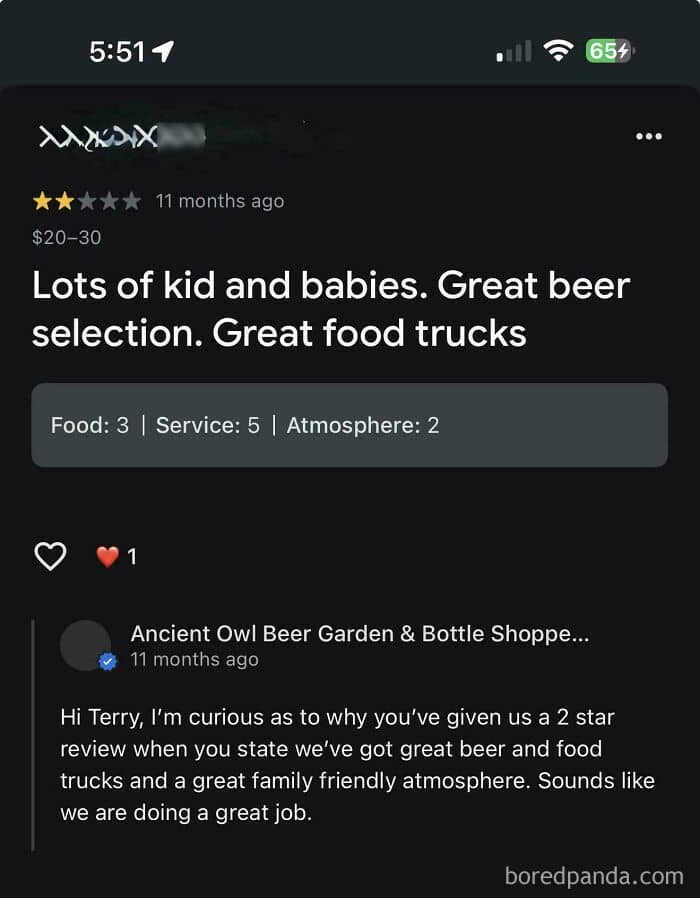Open the reviewer's profile name

point(120,137)
